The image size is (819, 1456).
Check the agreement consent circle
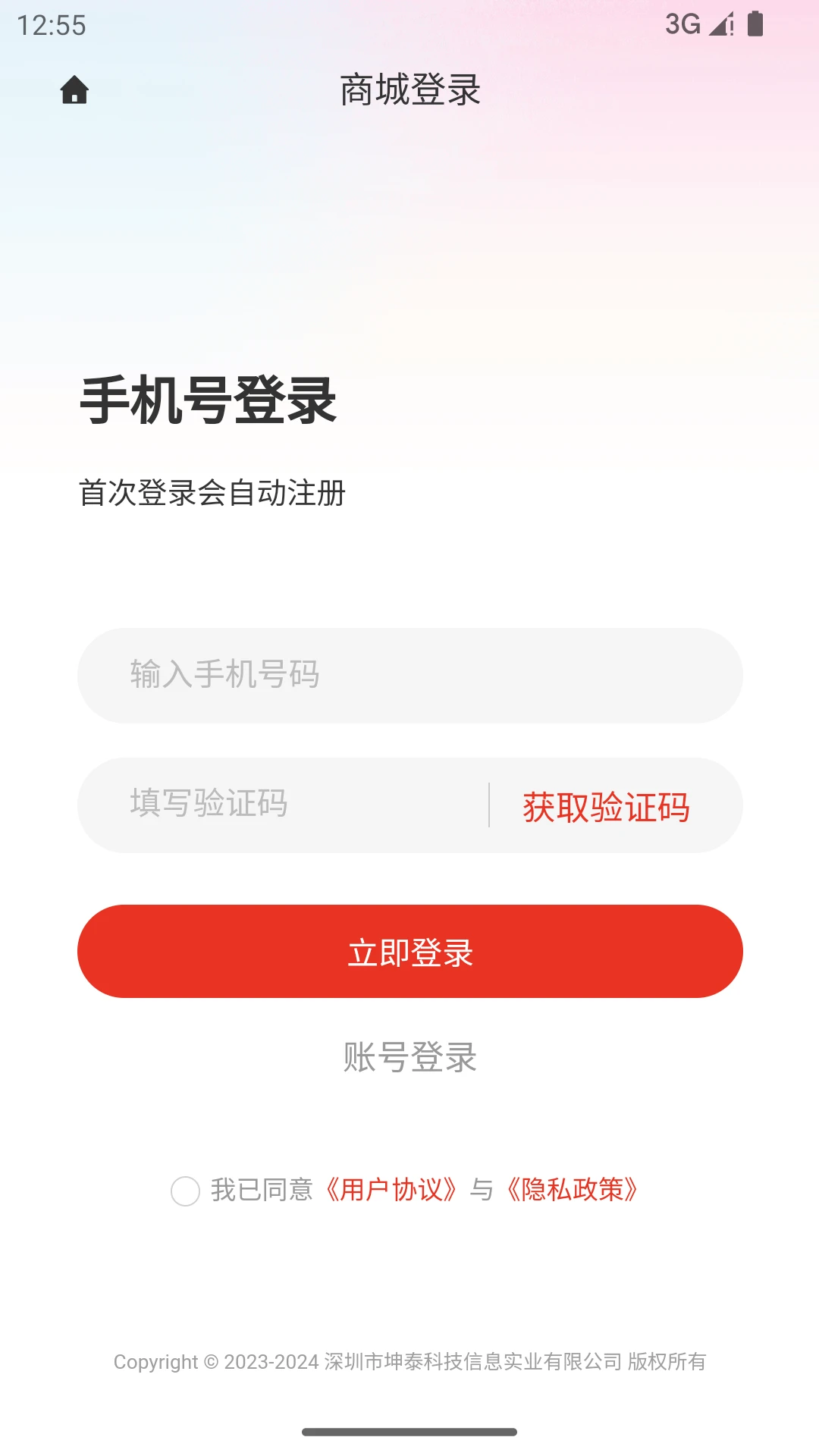(185, 1191)
